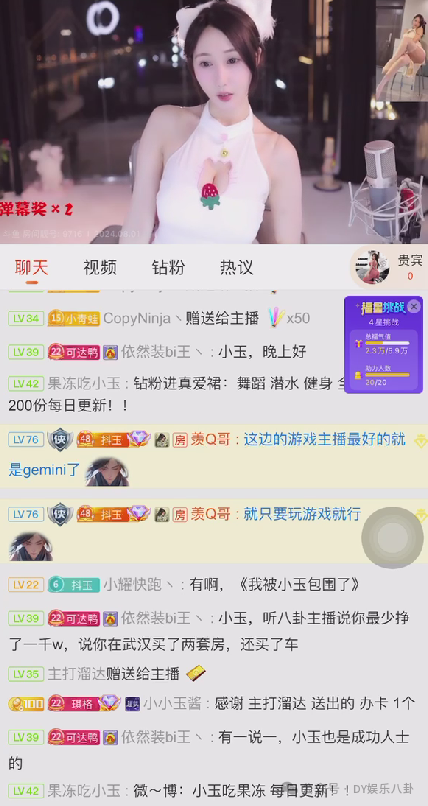
Task: Switch to the 聊天 tab
Action: coord(31,267)
